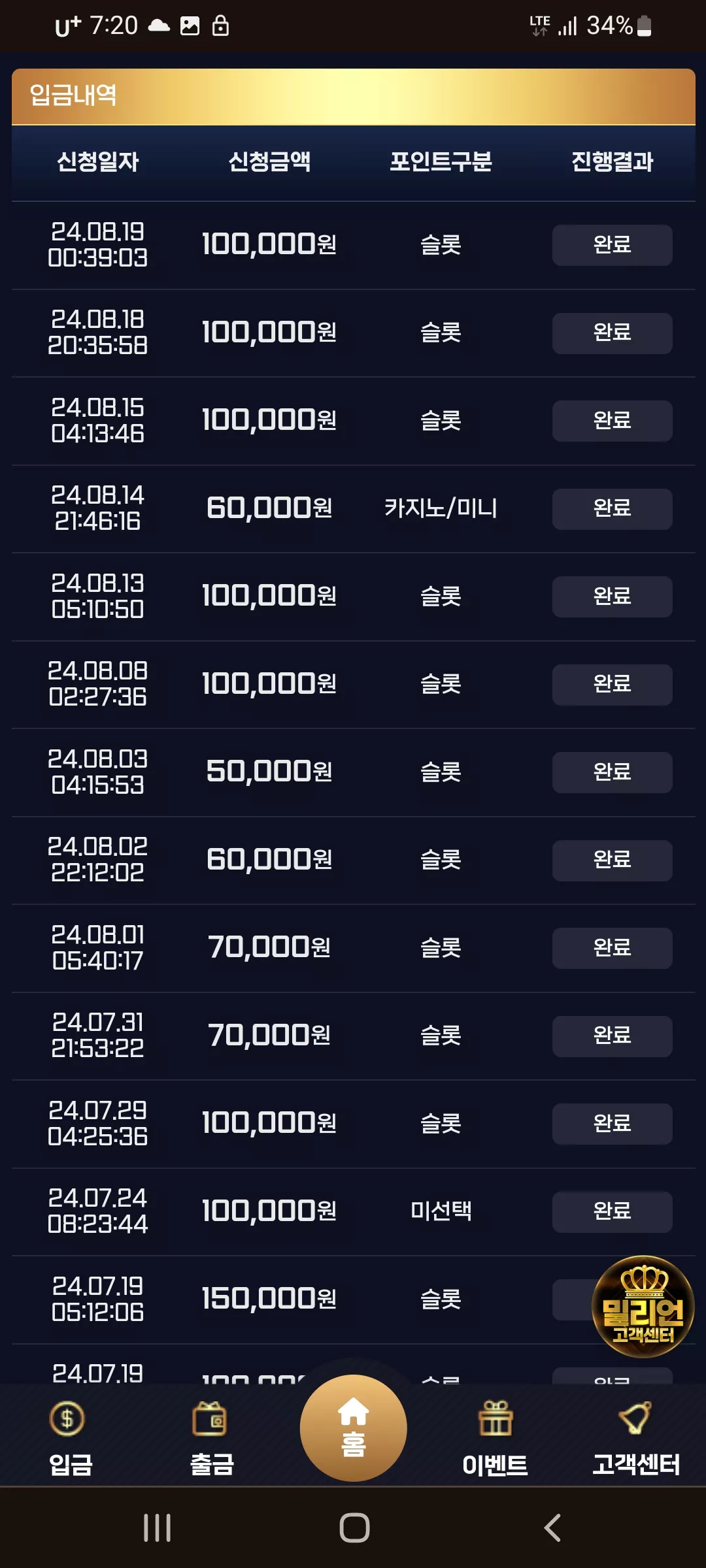Tap 완료 on the 24.07.24 미선택 row
The height and width of the screenshot is (1568, 706).
[x=613, y=1211]
